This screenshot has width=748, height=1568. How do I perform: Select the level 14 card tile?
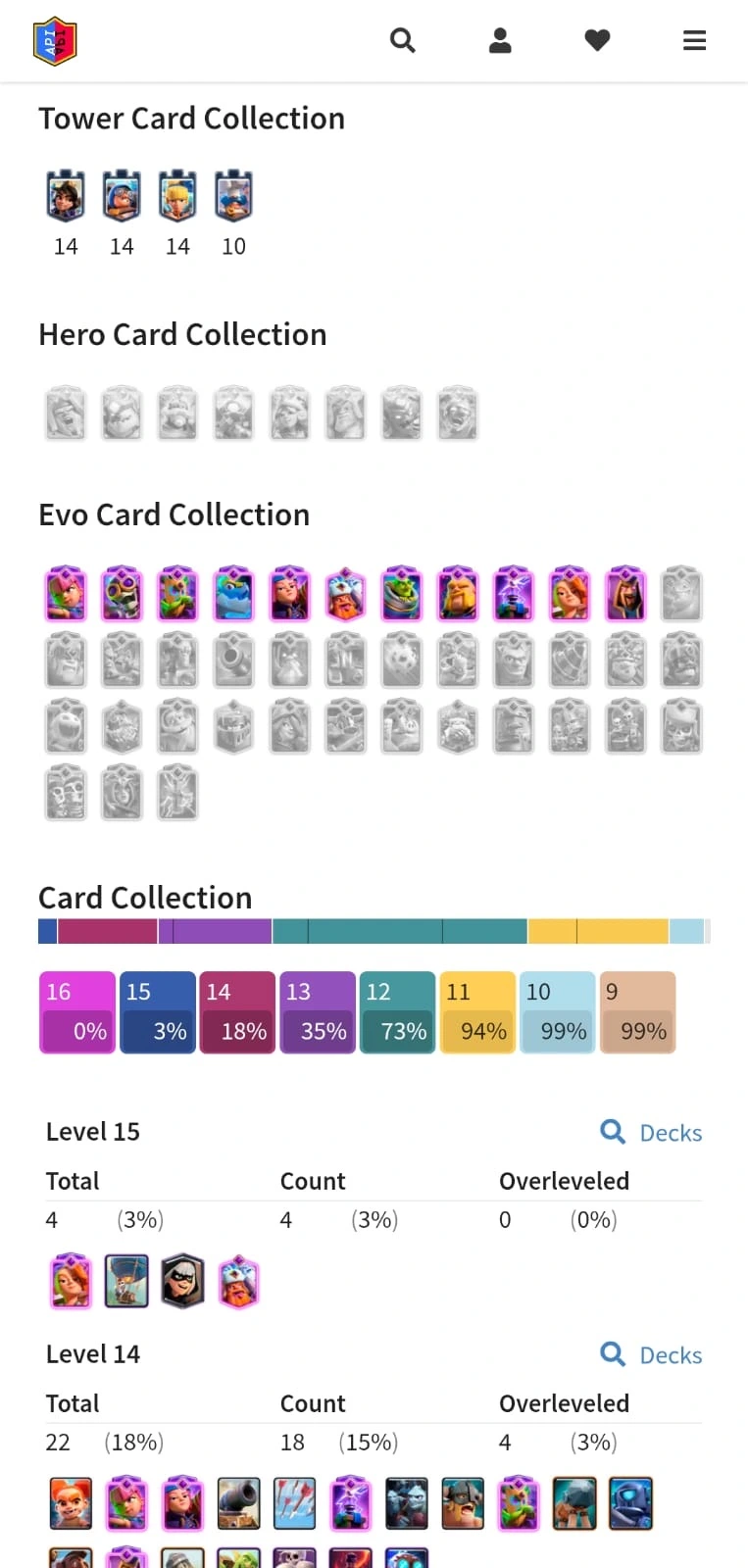237,1012
